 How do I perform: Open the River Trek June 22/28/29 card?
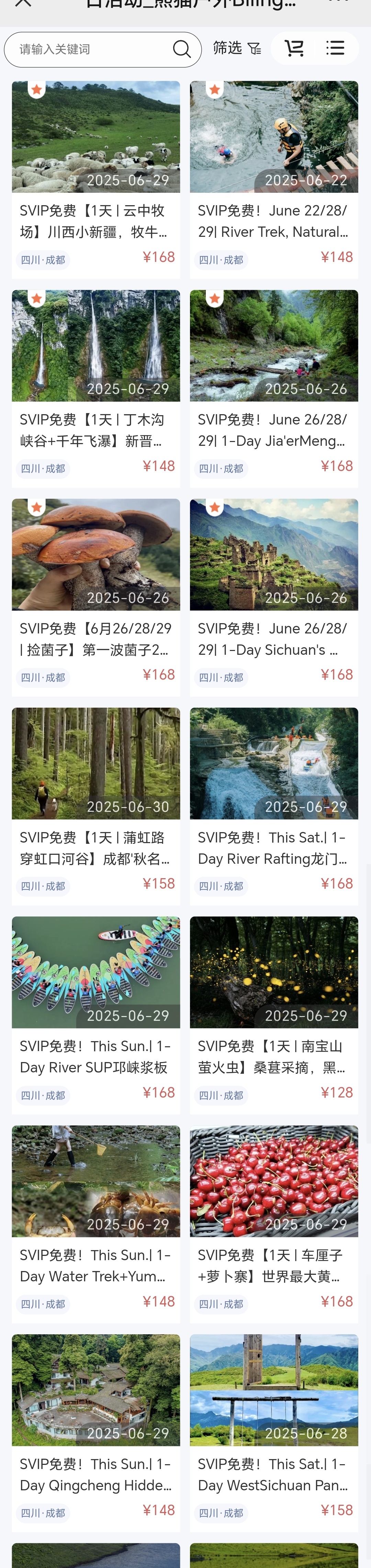(274, 179)
